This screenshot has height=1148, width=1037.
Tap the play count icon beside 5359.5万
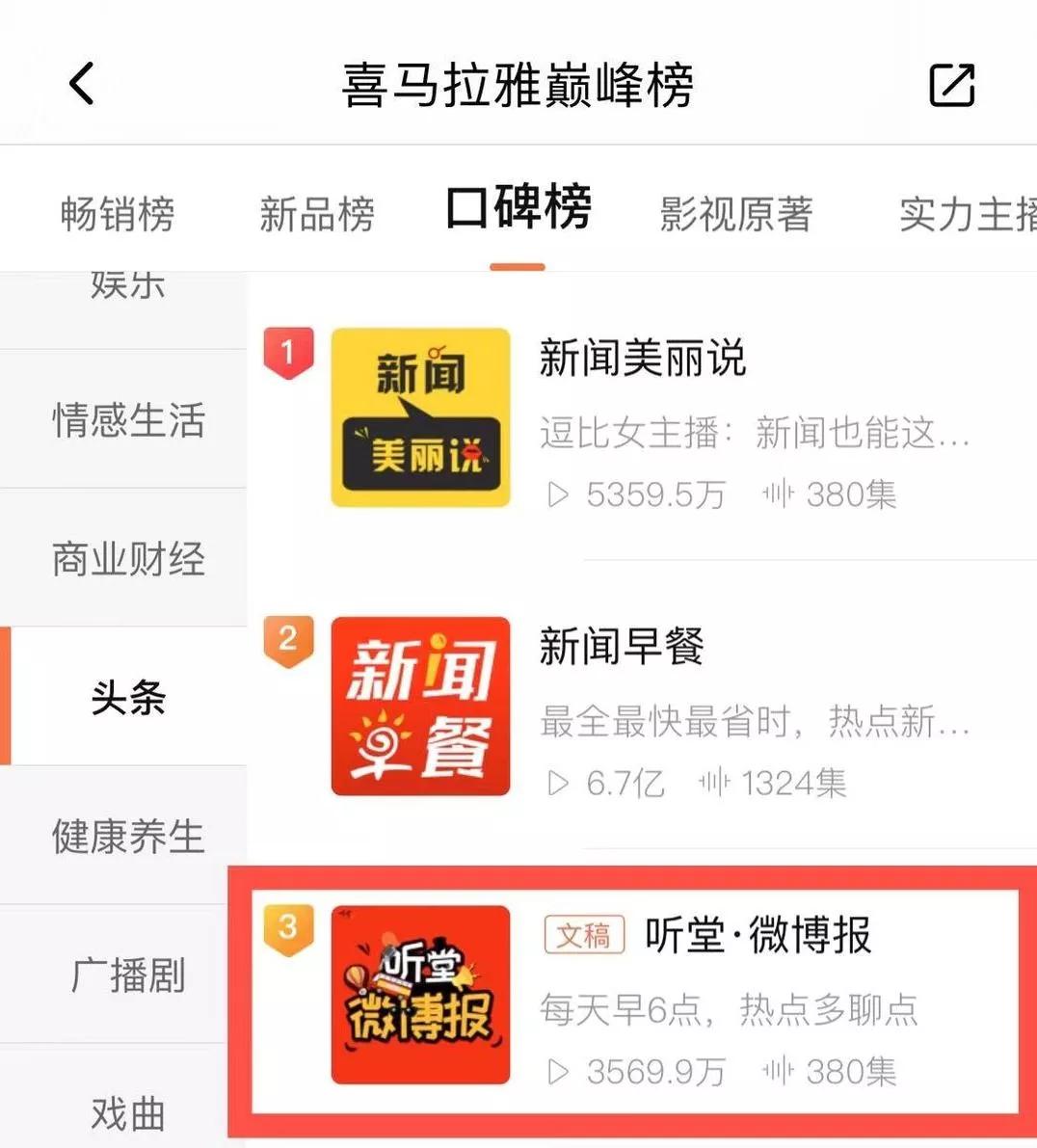[554, 494]
